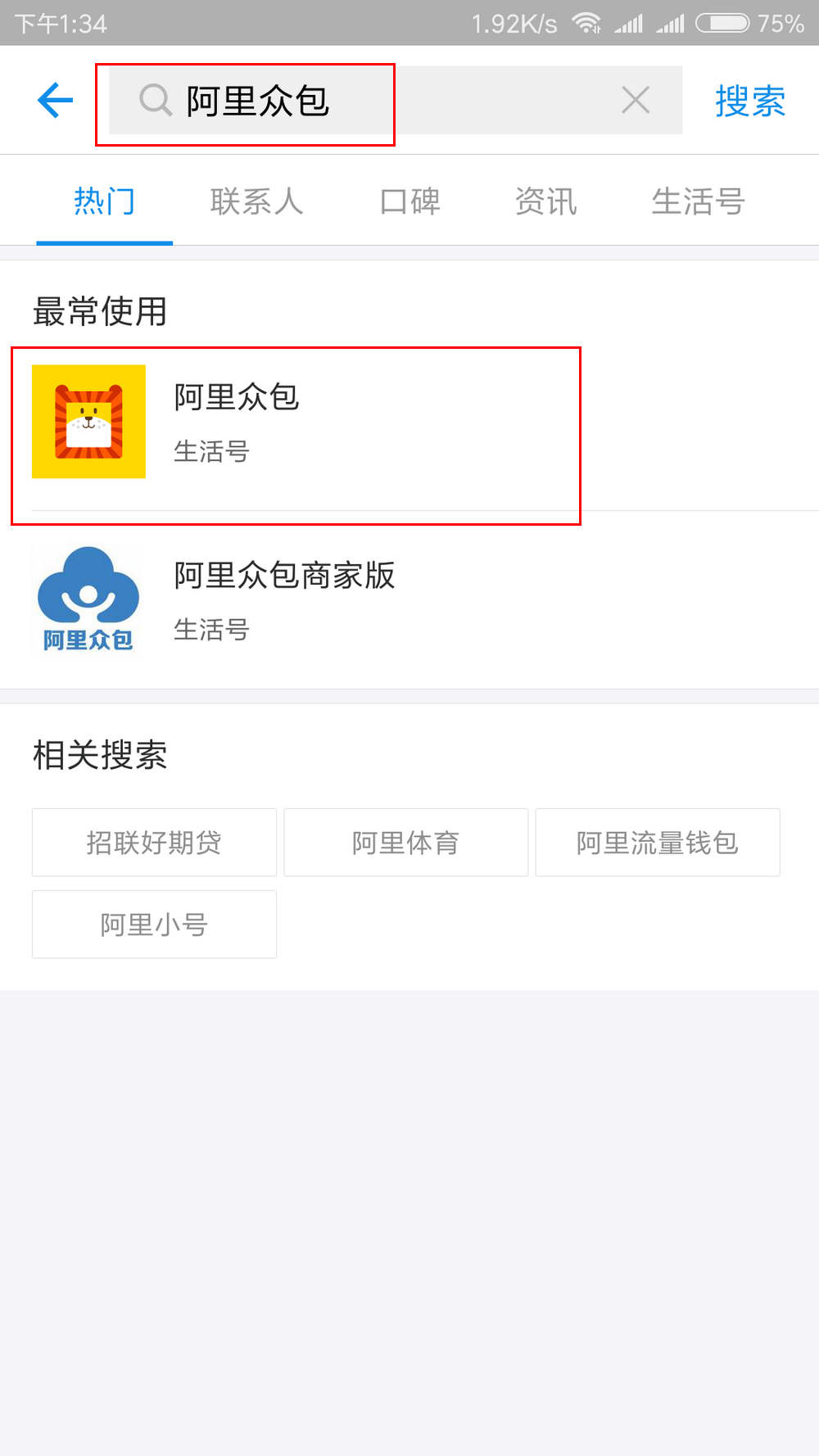The width and height of the screenshot is (819, 1456).
Task: Search related term 阿里小号
Action: point(154,925)
